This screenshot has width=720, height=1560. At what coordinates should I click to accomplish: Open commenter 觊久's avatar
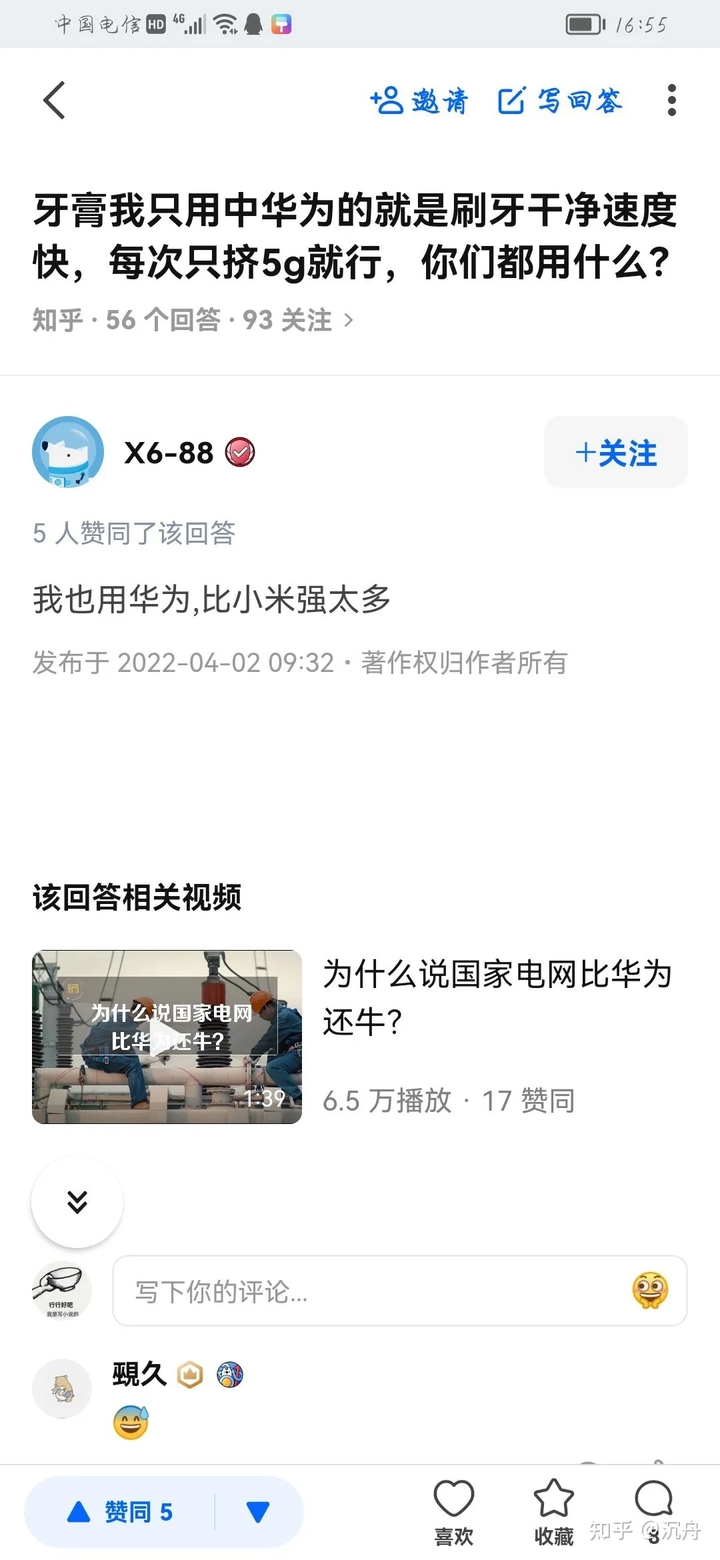[62, 1389]
